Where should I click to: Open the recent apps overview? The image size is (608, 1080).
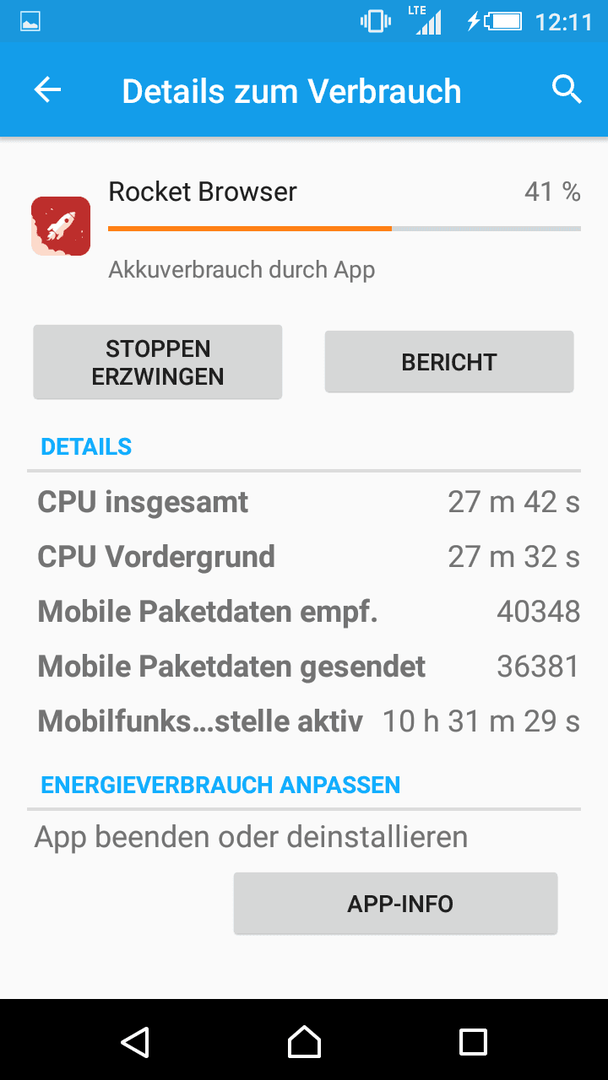point(473,1041)
